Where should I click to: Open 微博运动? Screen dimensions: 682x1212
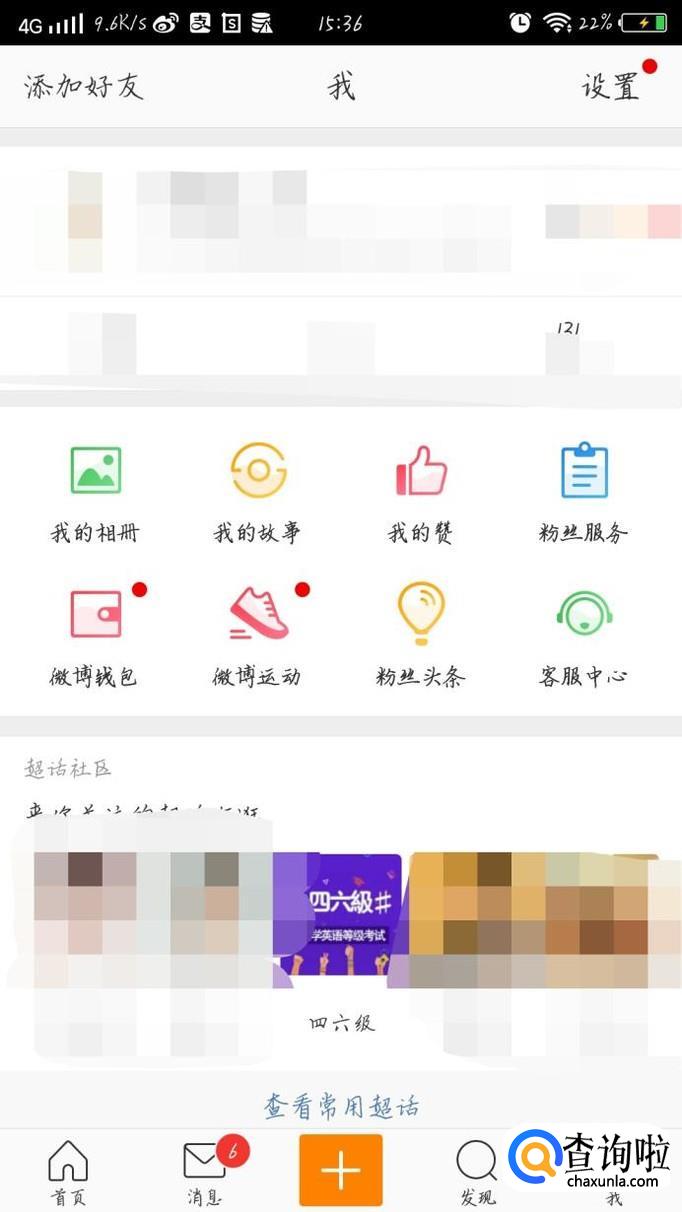coord(257,637)
